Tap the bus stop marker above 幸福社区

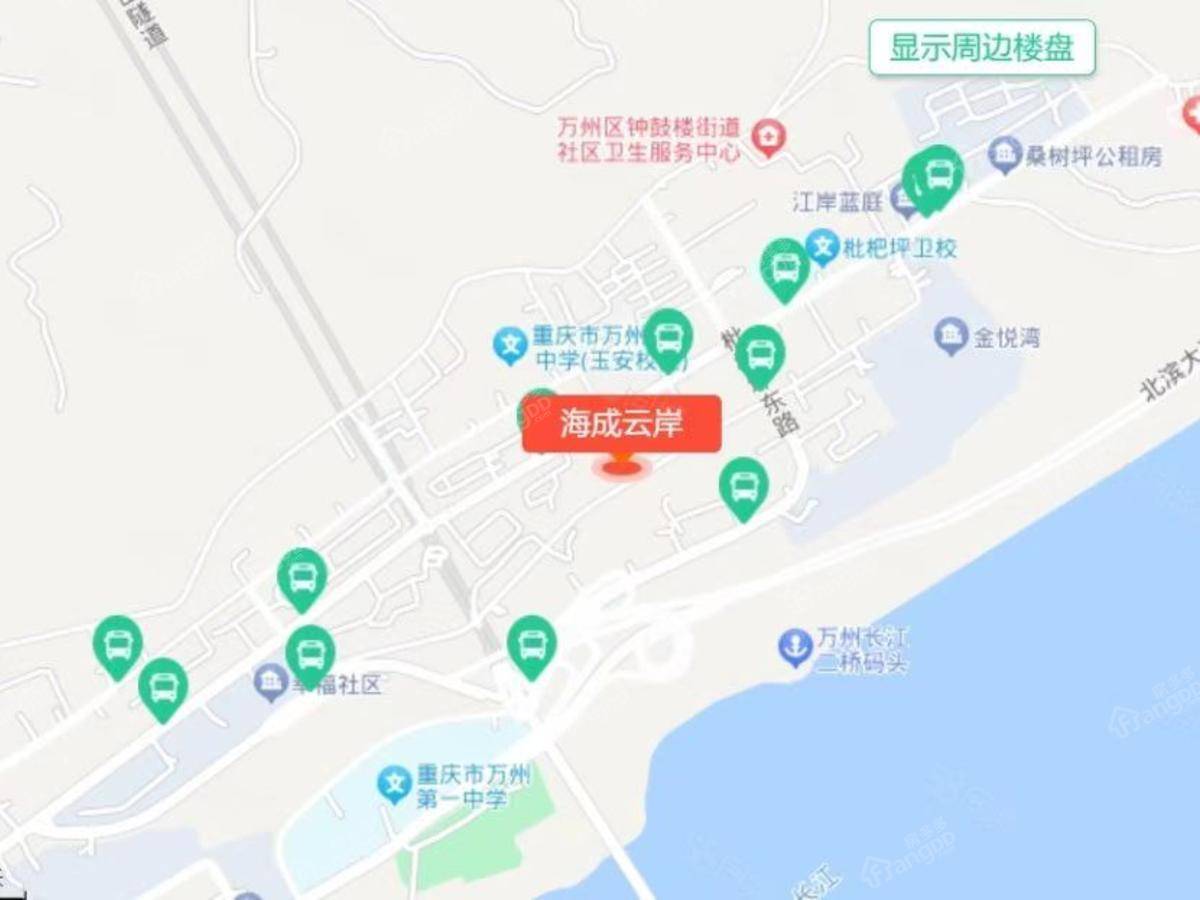[310, 652]
